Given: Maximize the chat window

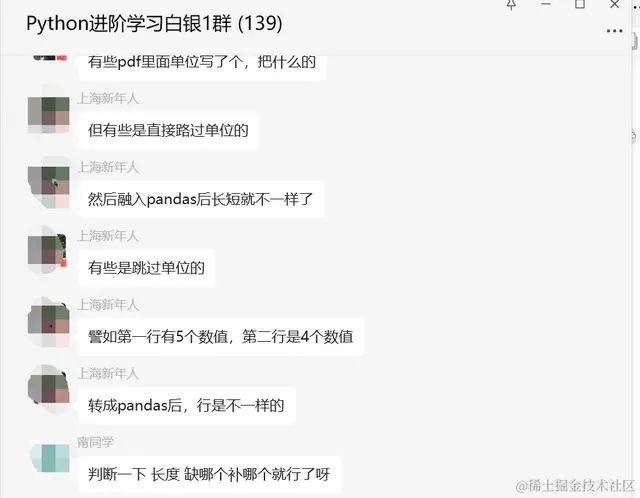Looking at the screenshot, I should [579, 5].
